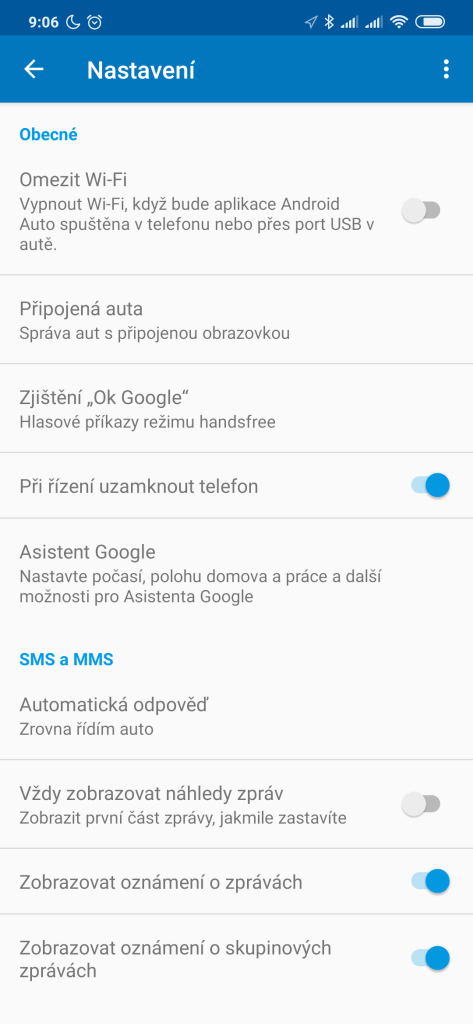This screenshot has height=1024, width=473.
Task: Open Zjištění „Ok Google" settings
Action: point(236,408)
